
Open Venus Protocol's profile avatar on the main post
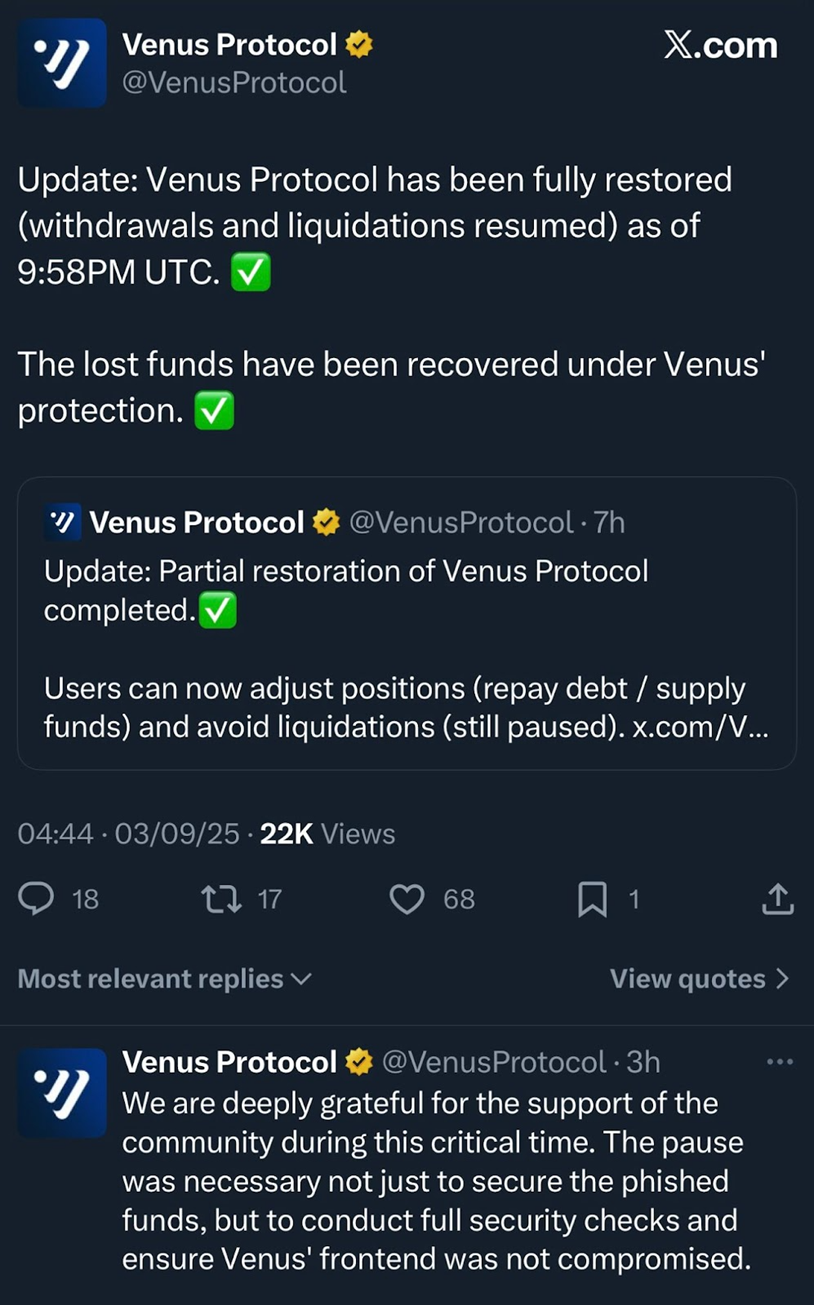pos(62,63)
